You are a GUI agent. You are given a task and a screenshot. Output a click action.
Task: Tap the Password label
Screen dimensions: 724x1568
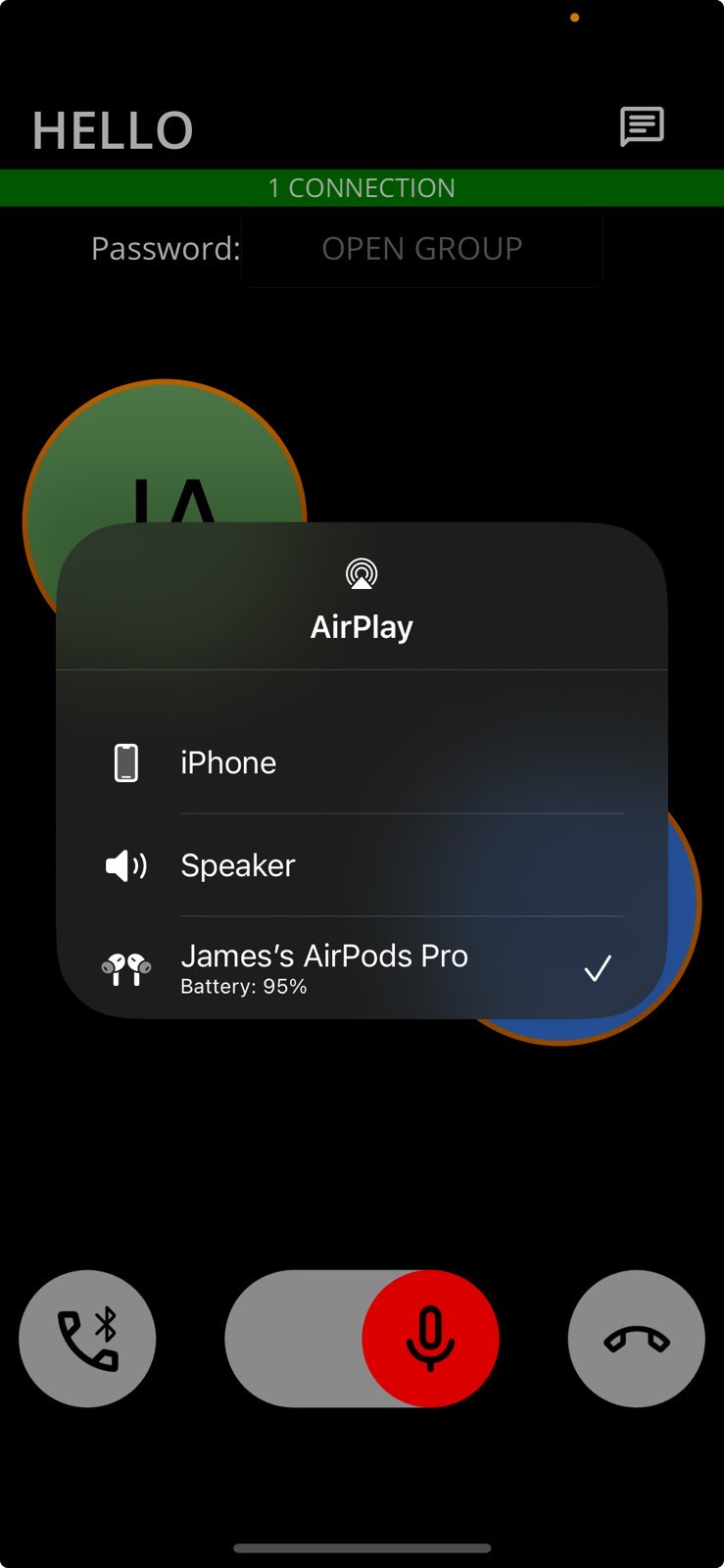point(164,248)
